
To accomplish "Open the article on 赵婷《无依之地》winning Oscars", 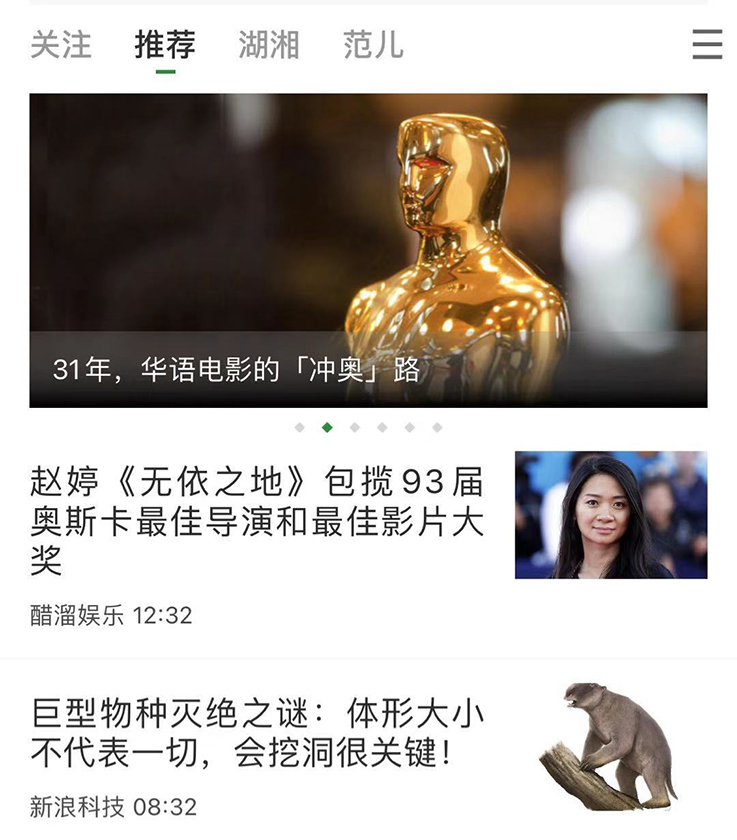I will pos(257,520).
